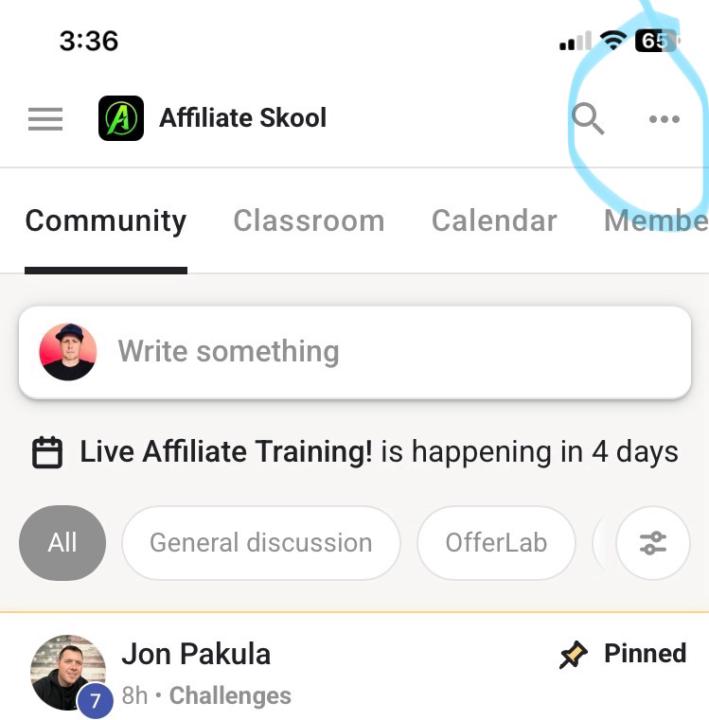Open the three-dot overflow menu

click(664, 119)
